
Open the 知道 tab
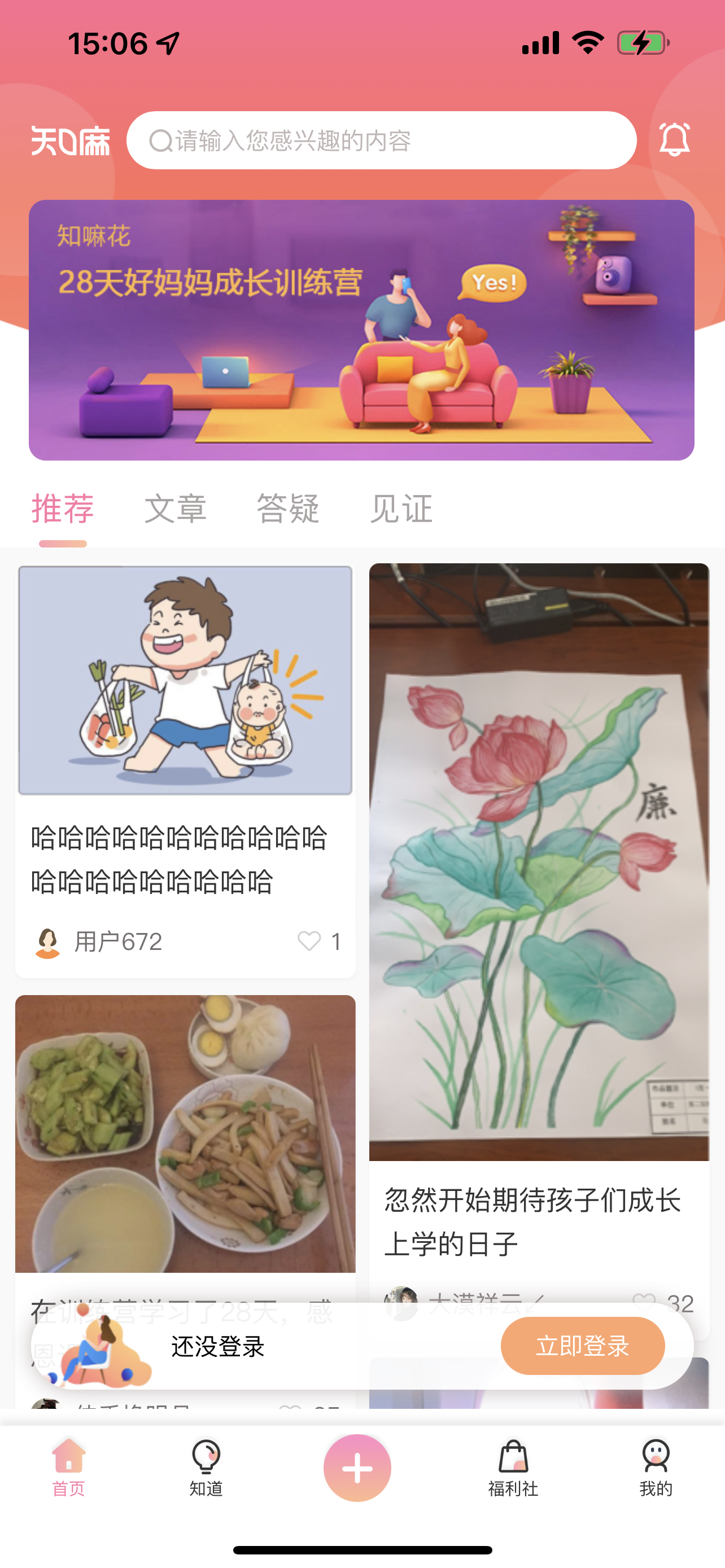[x=206, y=1467]
